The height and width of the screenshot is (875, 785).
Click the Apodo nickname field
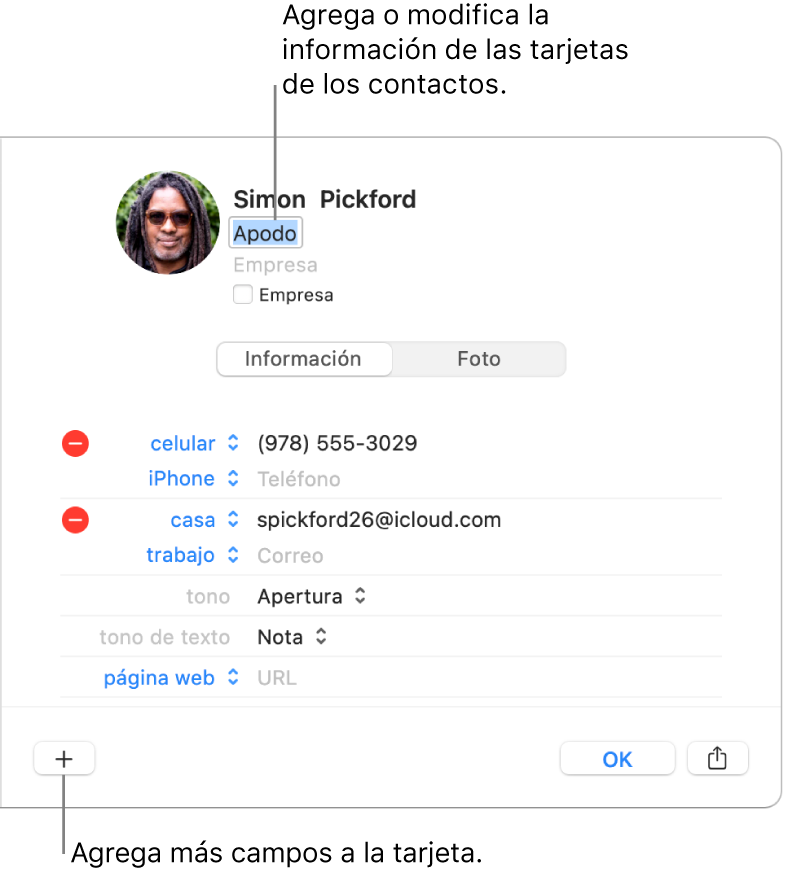click(265, 231)
